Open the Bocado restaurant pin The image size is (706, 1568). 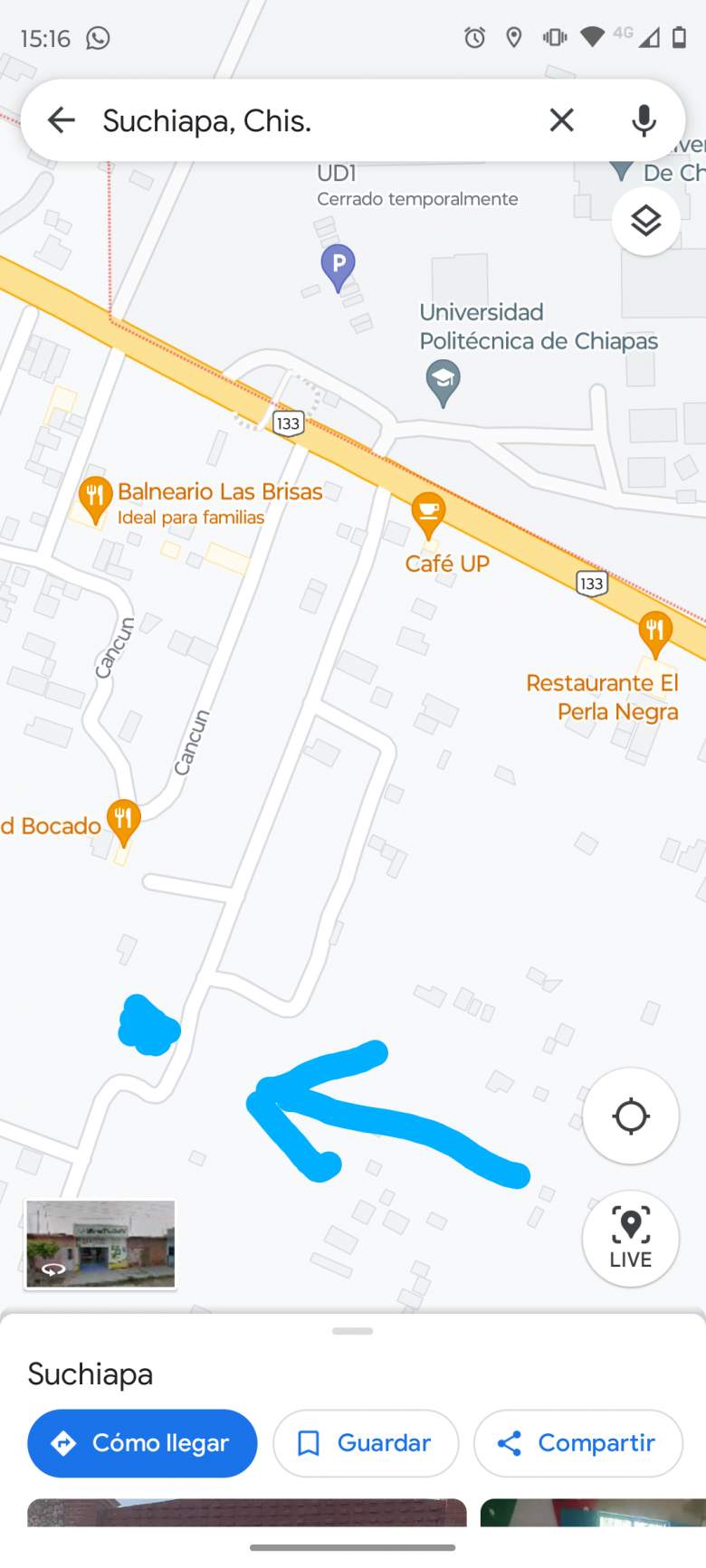click(123, 820)
